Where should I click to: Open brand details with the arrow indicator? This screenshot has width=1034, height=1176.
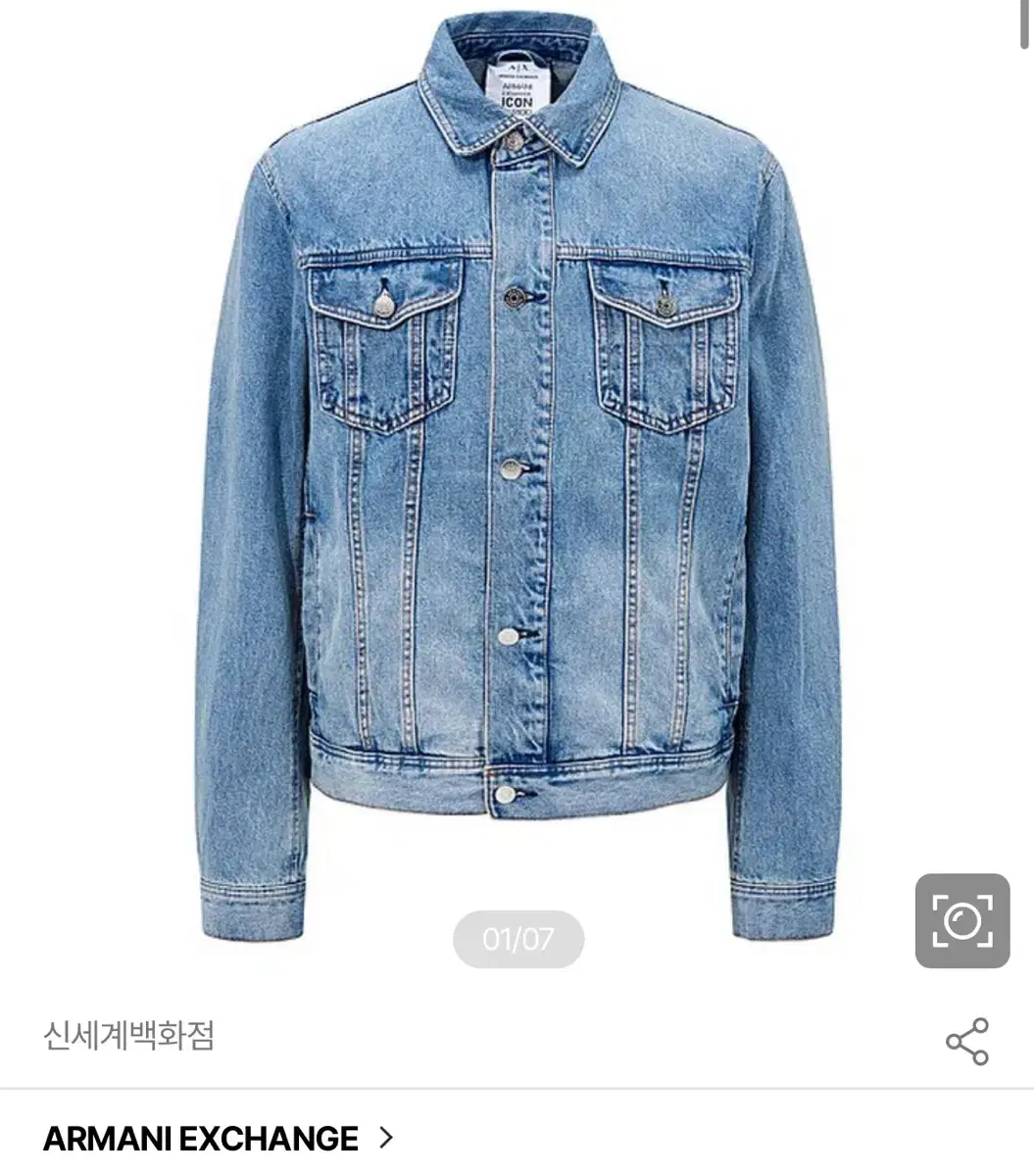click(385, 1138)
